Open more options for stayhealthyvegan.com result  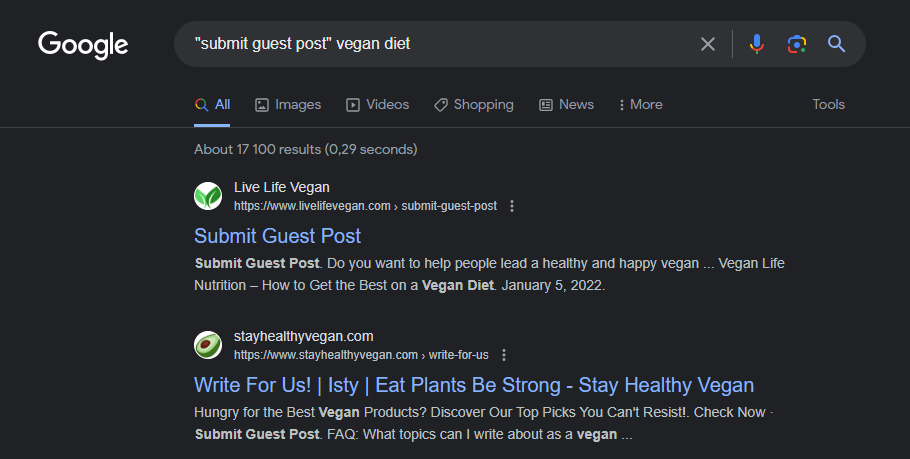[x=504, y=355]
